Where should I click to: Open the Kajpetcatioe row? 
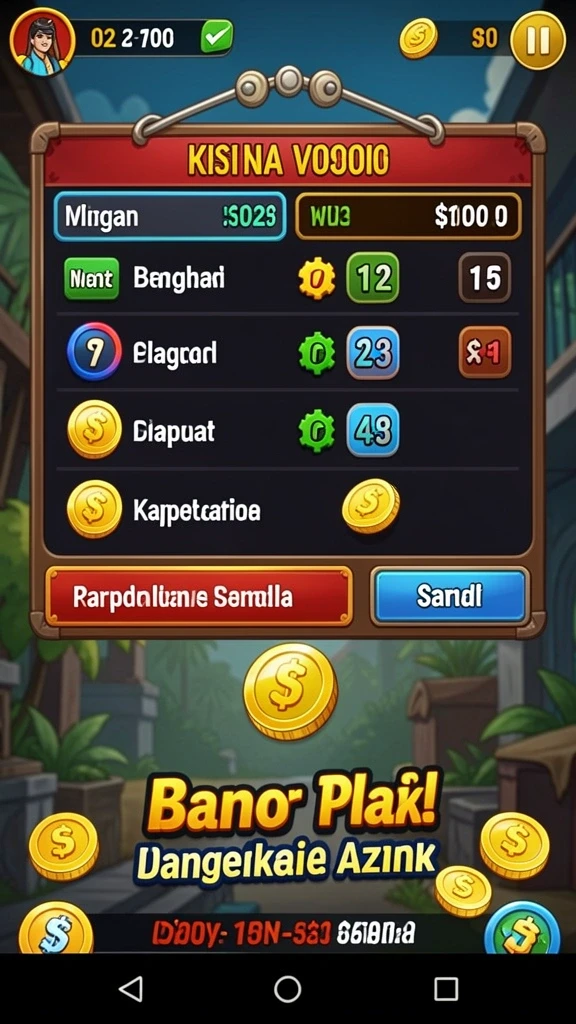pyautogui.click(x=287, y=508)
